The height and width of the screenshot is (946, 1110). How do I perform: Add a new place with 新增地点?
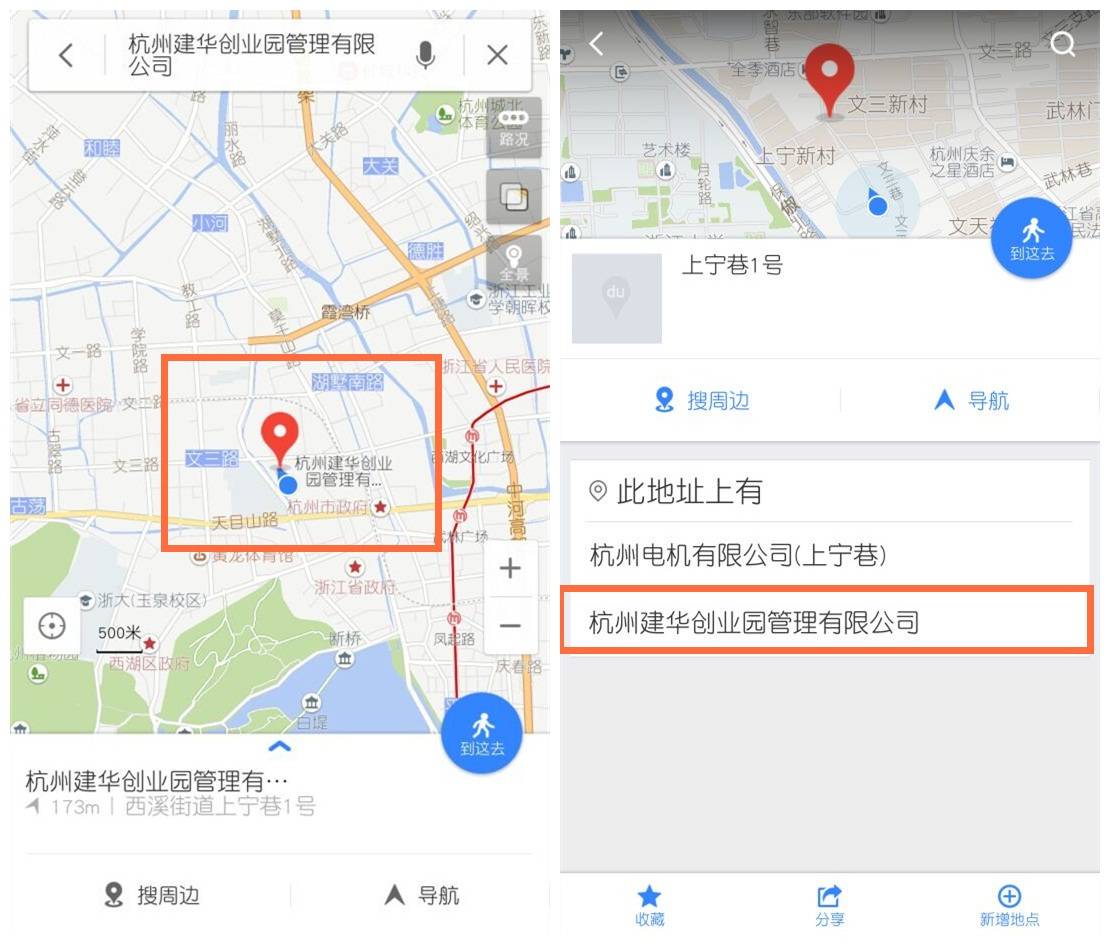(1009, 905)
